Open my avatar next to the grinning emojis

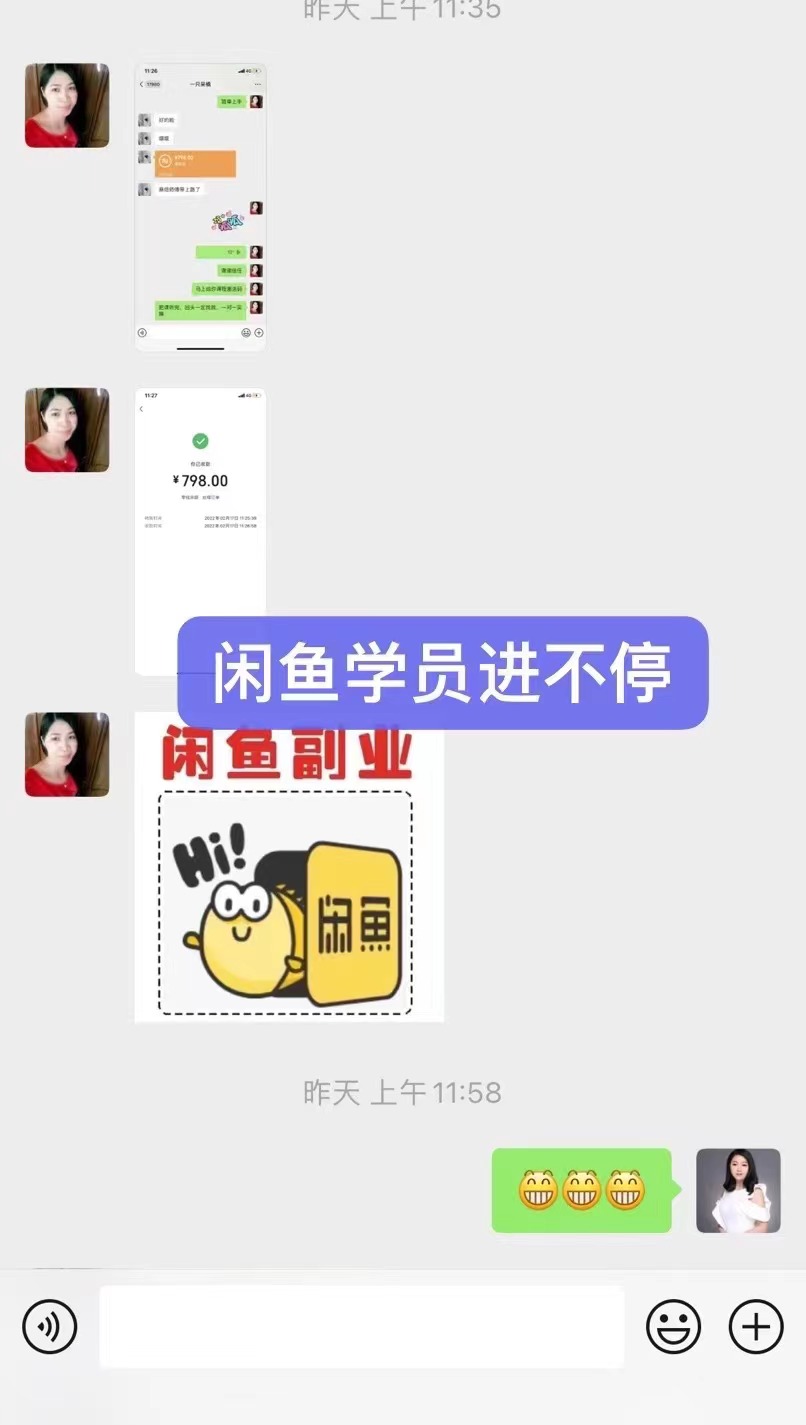pyautogui.click(x=738, y=1190)
